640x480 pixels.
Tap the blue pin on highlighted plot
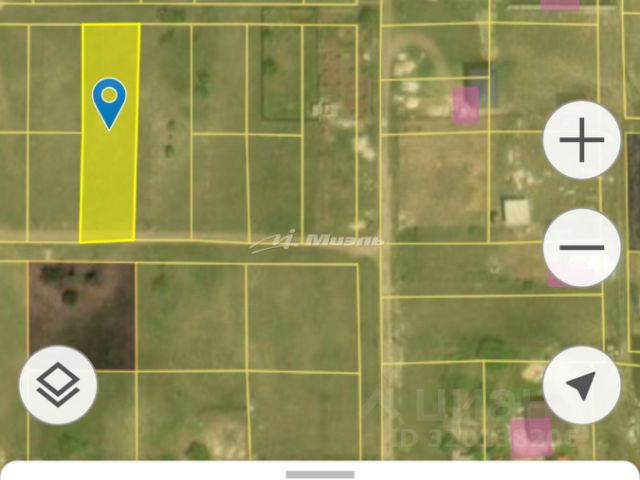click(109, 101)
